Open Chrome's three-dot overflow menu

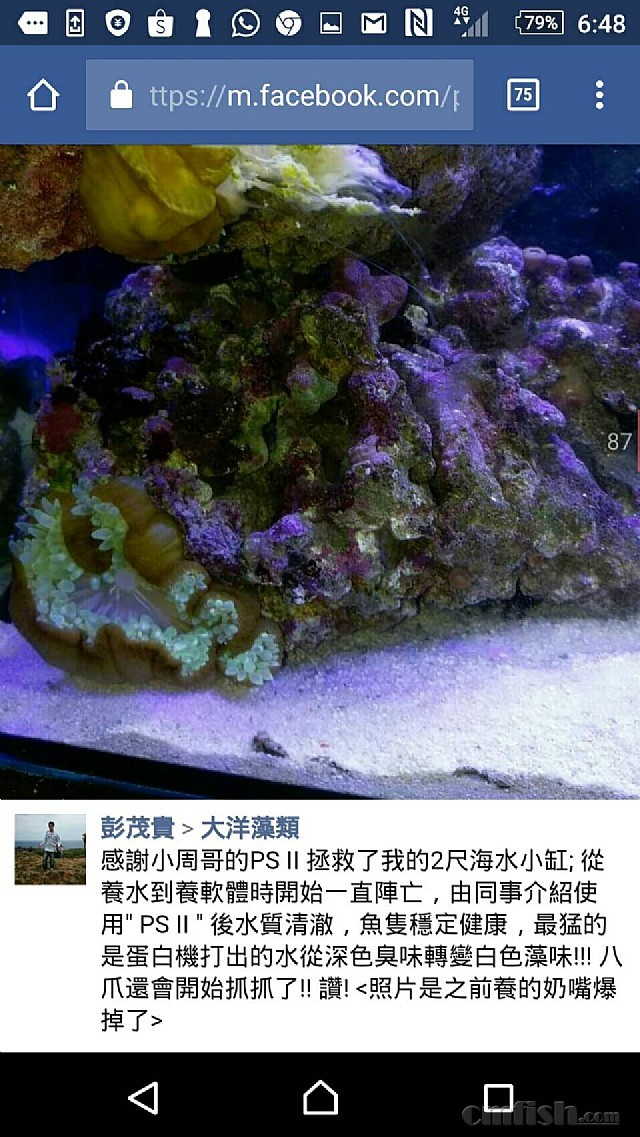pyautogui.click(x=599, y=96)
